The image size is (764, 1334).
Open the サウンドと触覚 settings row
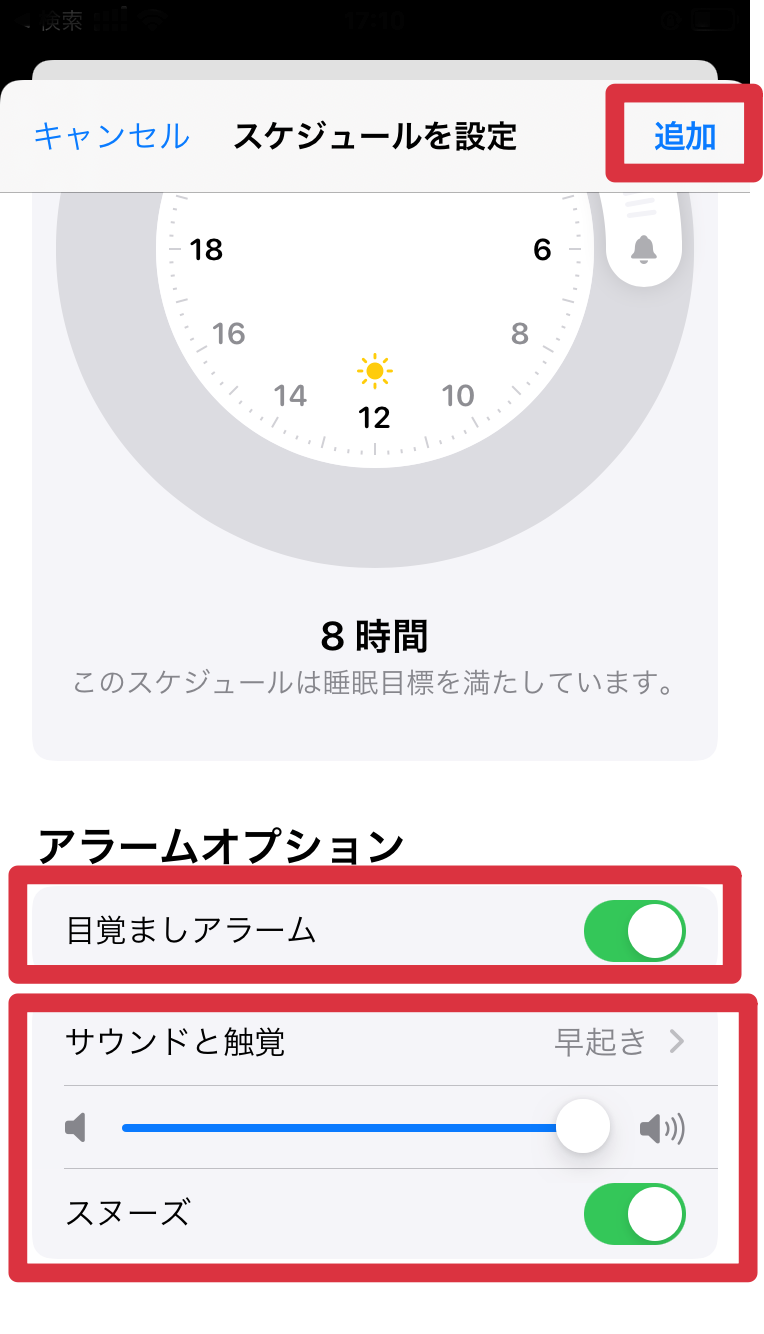375,1043
